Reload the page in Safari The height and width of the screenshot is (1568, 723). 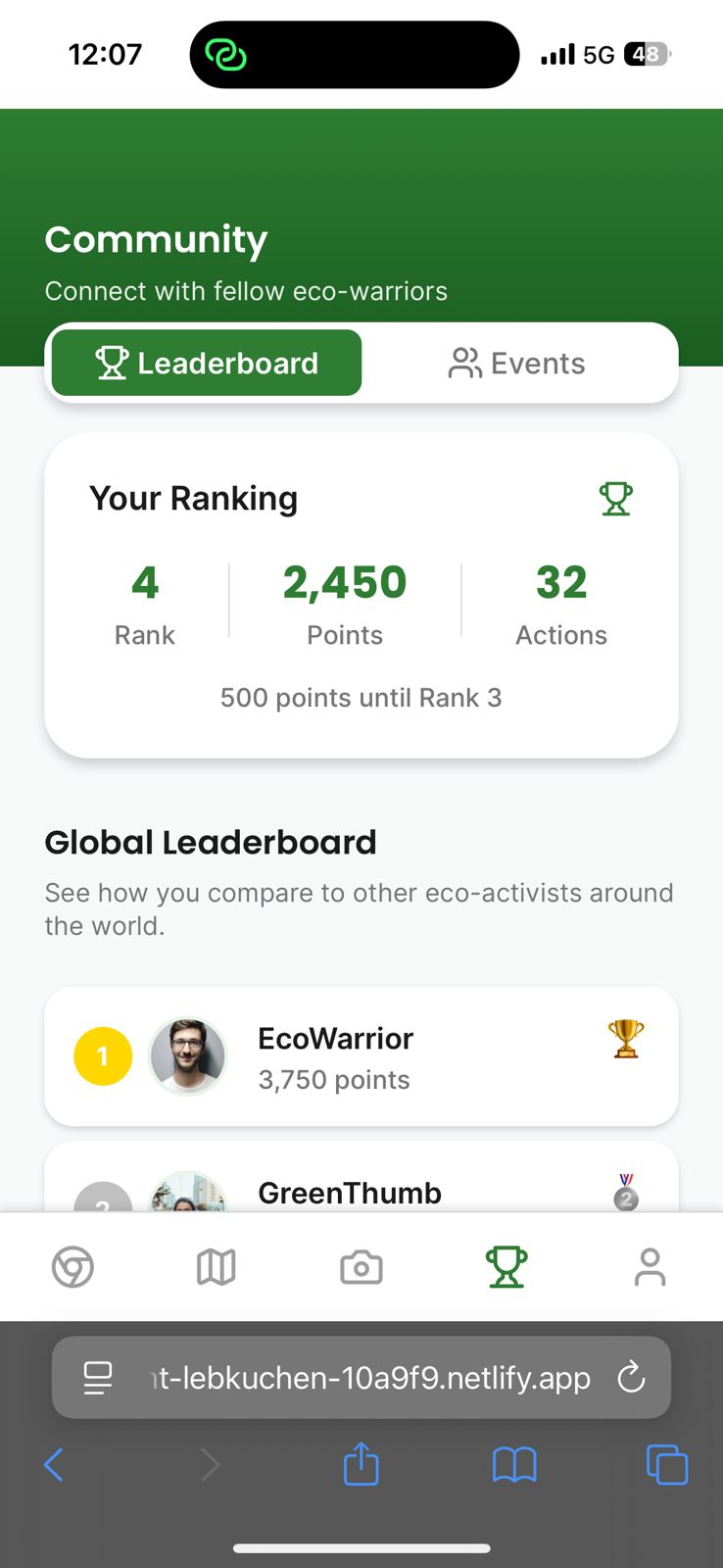click(632, 1378)
